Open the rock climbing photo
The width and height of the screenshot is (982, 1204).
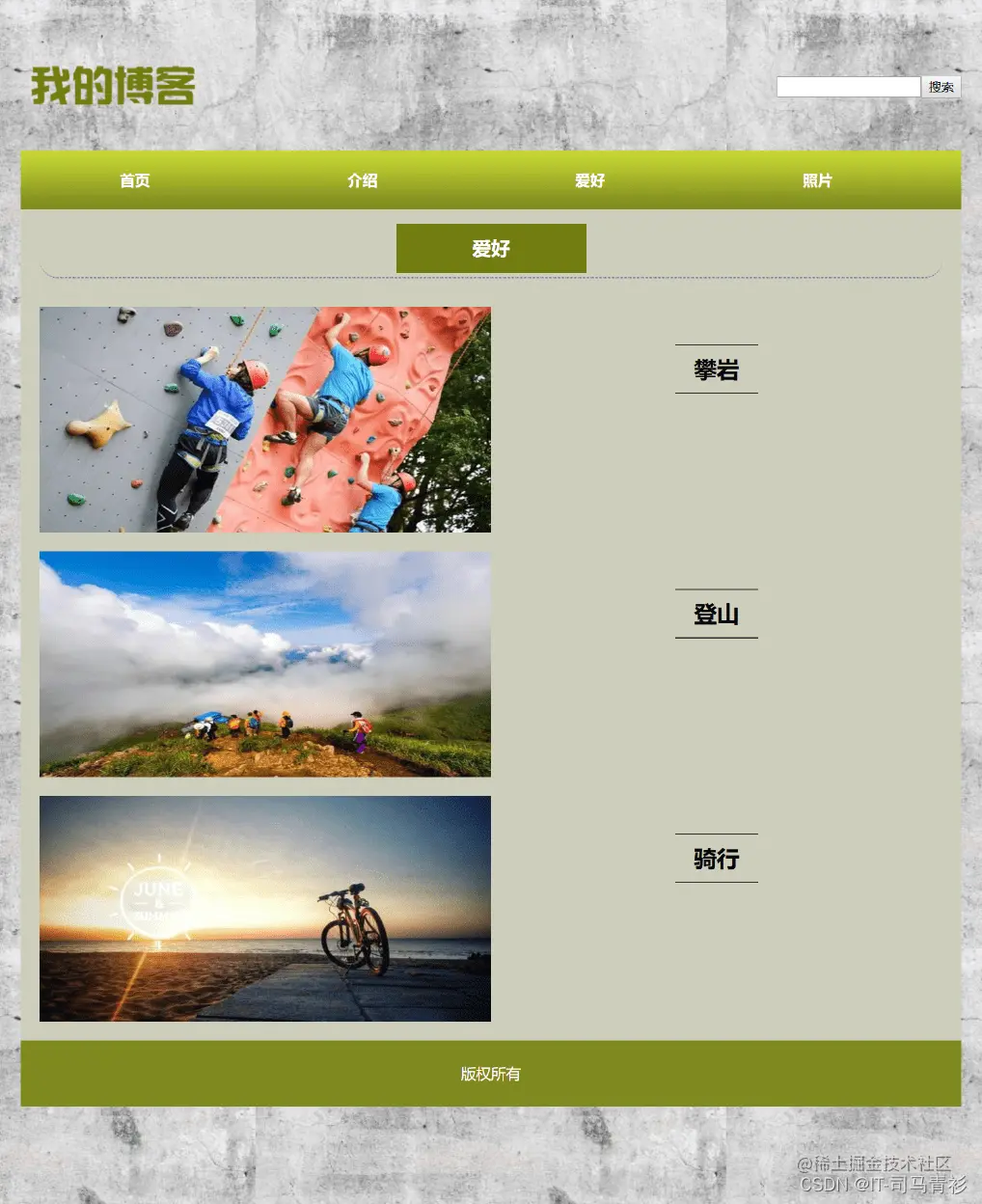pyautogui.click(x=265, y=420)
